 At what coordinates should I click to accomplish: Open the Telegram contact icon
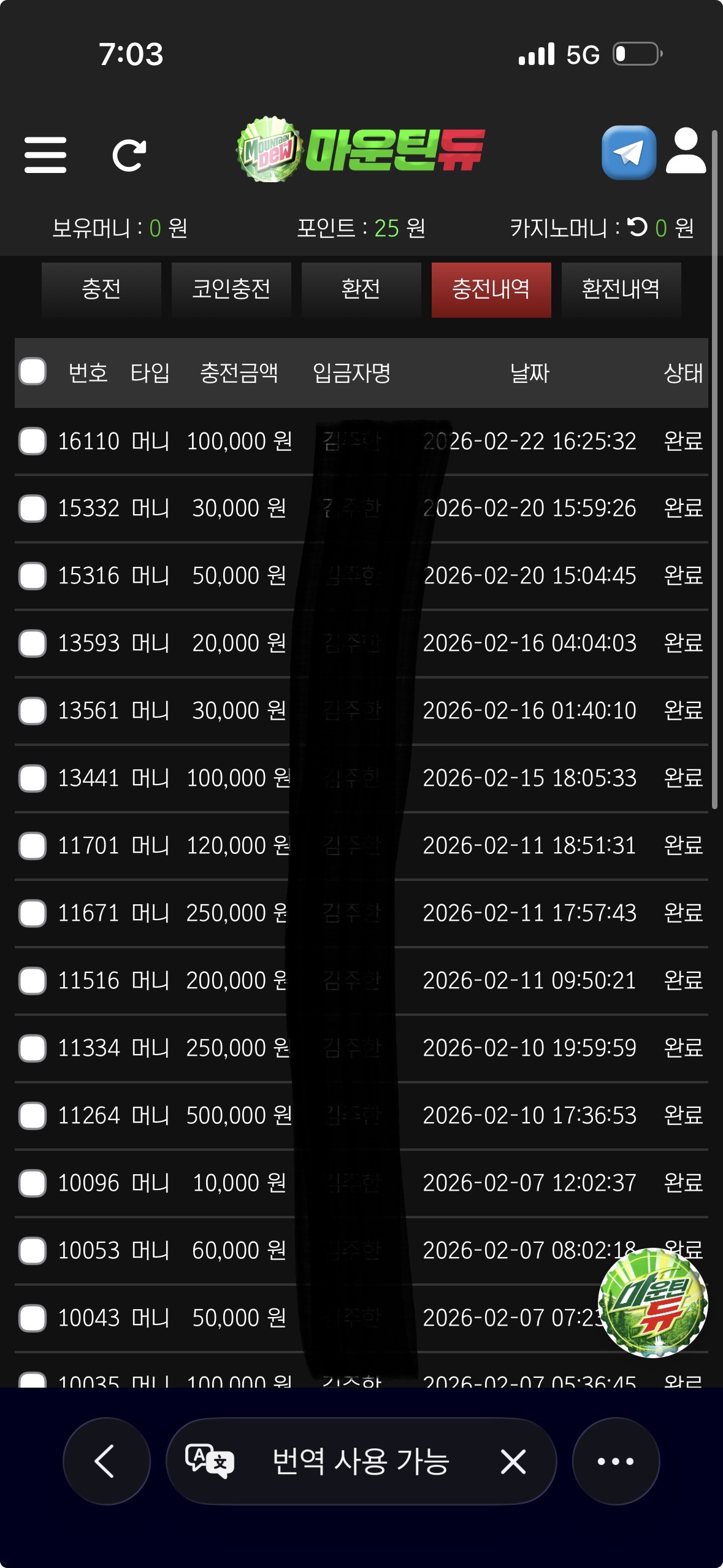pyautogui.click(x=629, y=152)
